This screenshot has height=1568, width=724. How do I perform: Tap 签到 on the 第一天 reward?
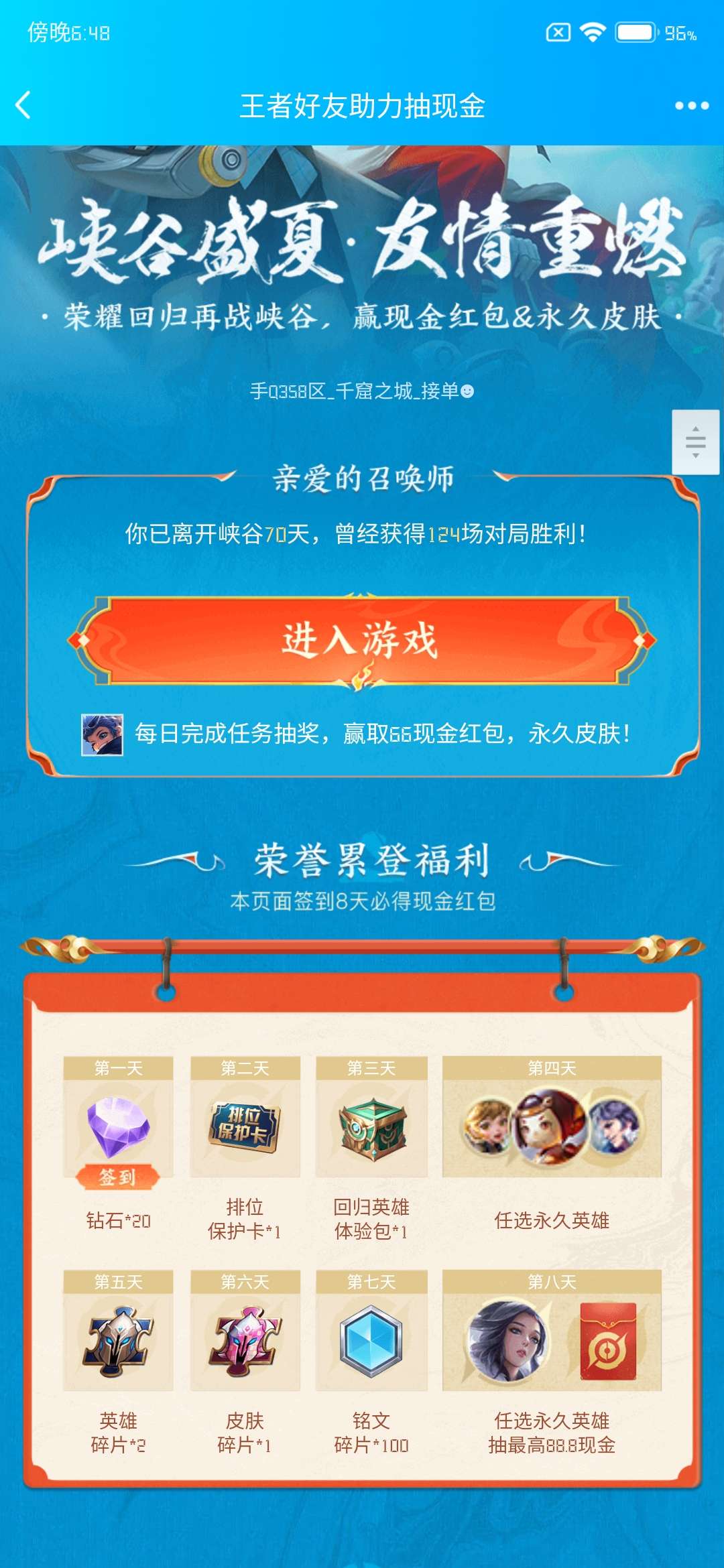coord(118,1177)
